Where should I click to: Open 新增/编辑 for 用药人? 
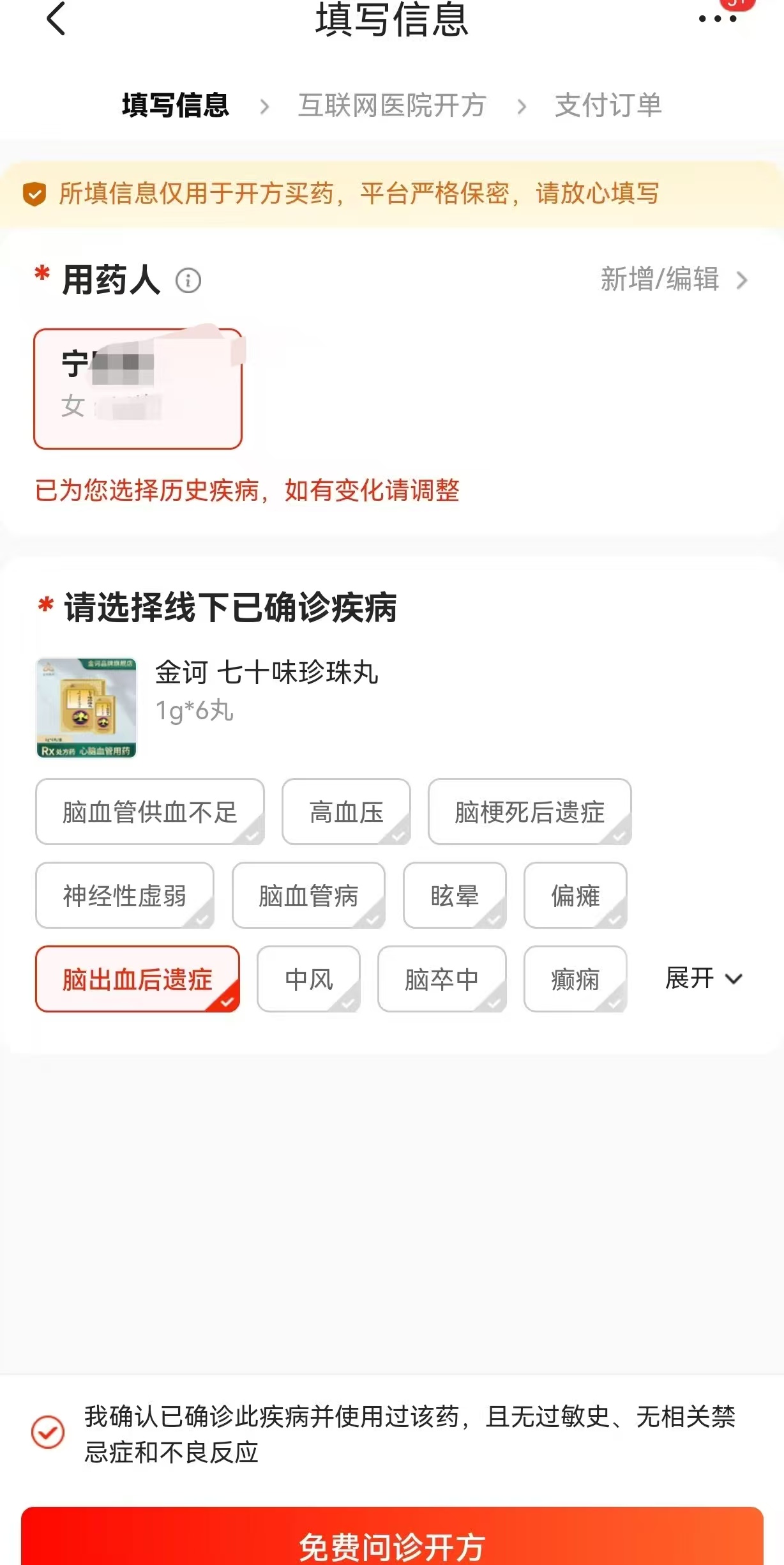673,280
